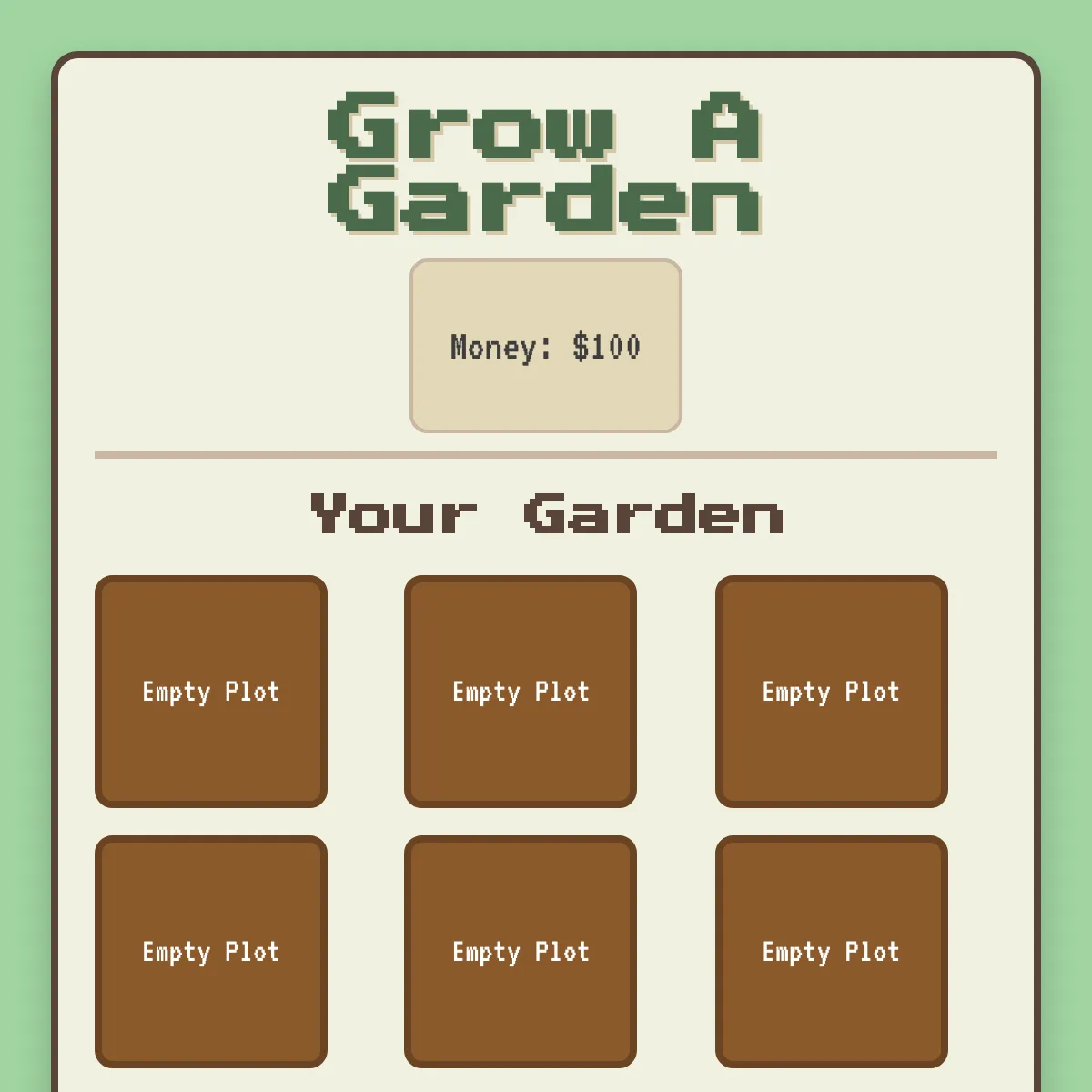The height and width of the screenshot is (1092, 1092).
Task: Choose the last Empty Plot in the top row
Action: (831, 692)
